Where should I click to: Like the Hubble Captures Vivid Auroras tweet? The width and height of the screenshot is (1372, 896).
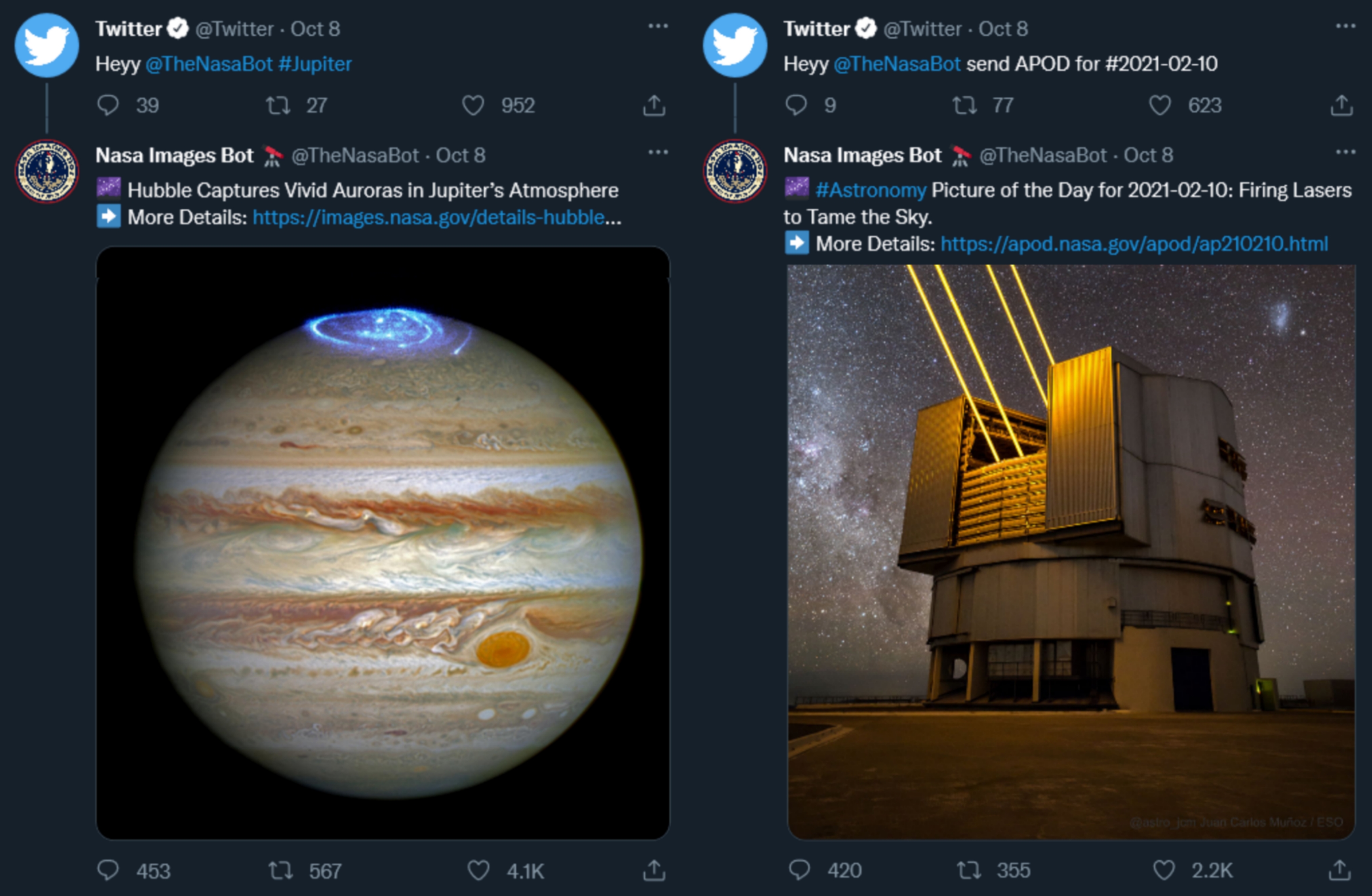pyautogui.click(x=478, y=870)
